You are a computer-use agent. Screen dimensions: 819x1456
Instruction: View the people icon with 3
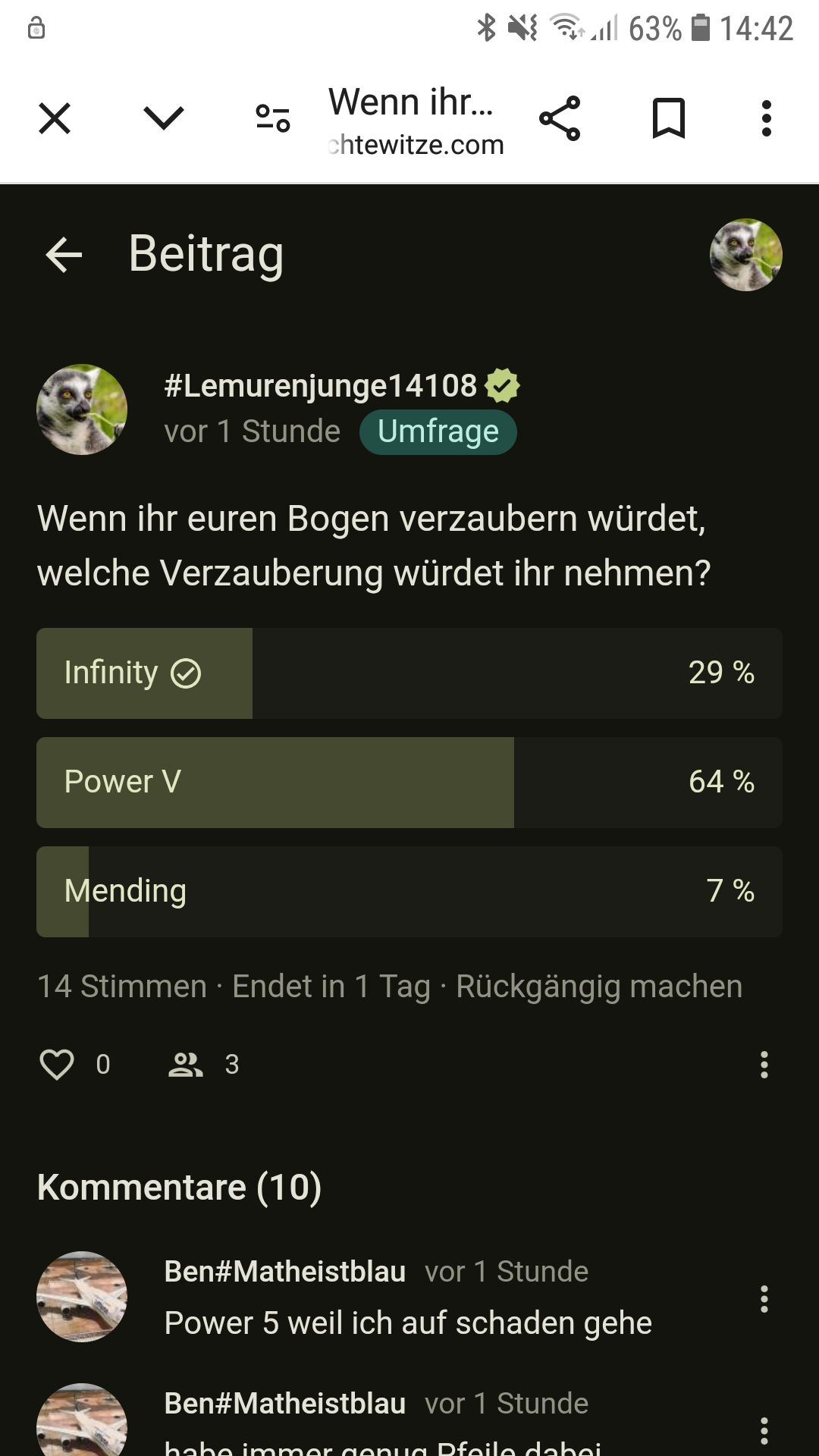[x=186, y=1065]
